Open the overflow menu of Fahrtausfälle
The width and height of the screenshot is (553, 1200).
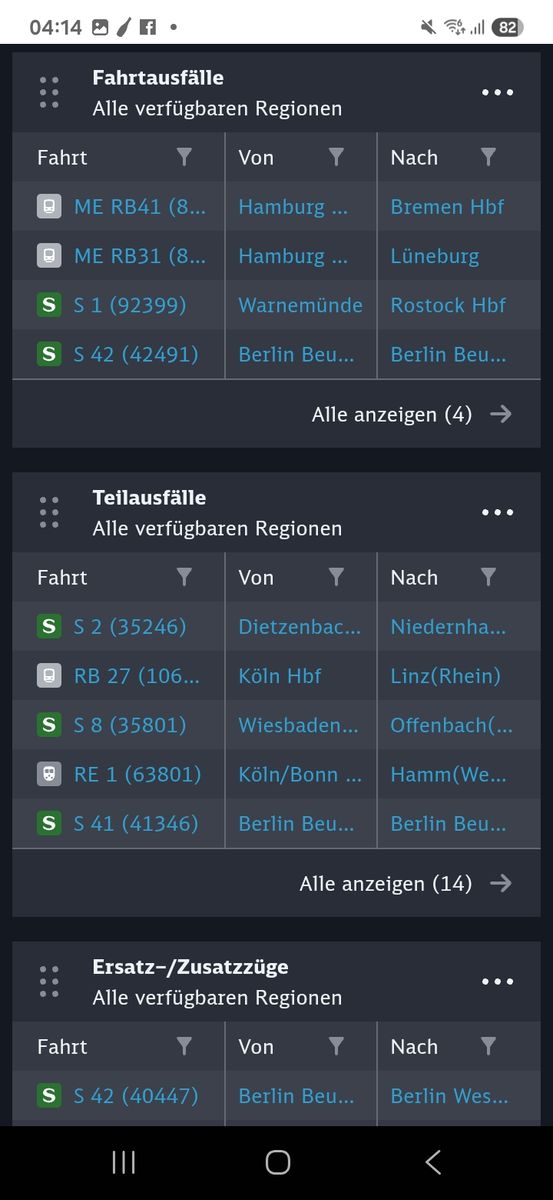click(497, 93)
